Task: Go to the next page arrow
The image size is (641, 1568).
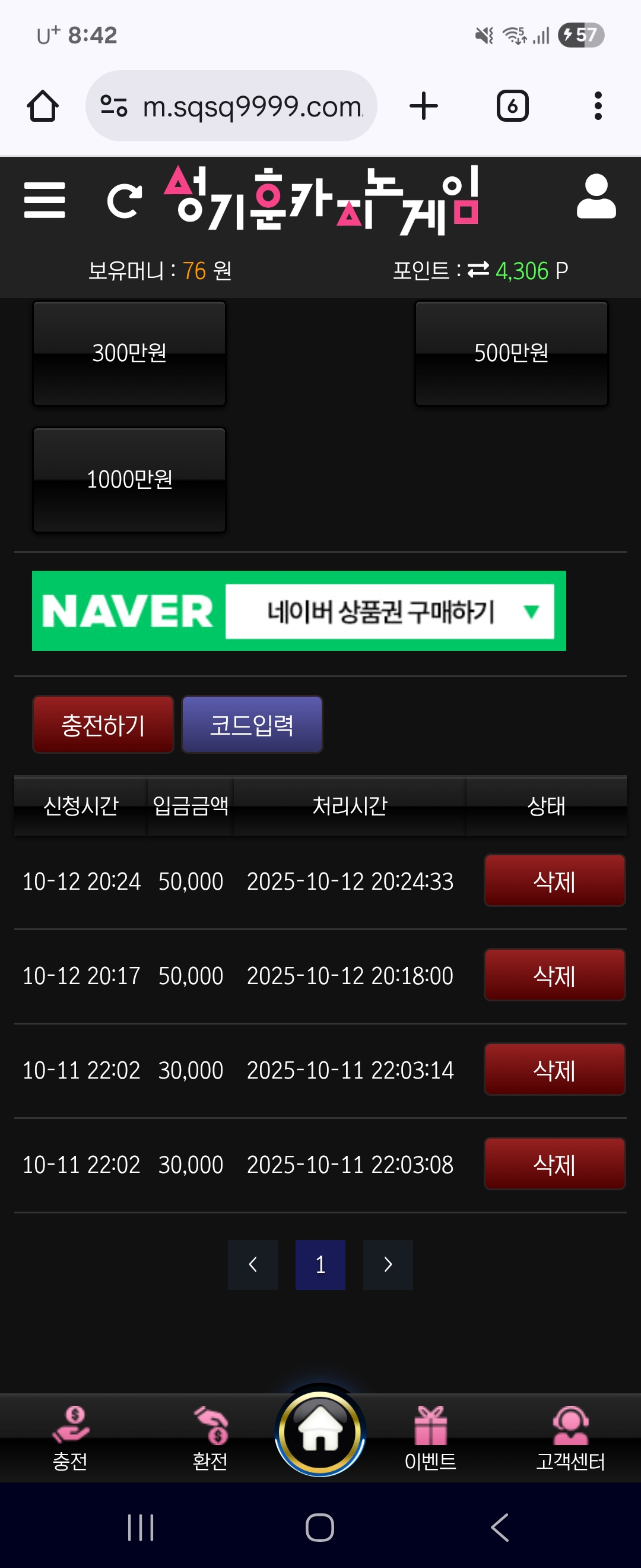Action: pyautogui.click(x=388, y=1264)
